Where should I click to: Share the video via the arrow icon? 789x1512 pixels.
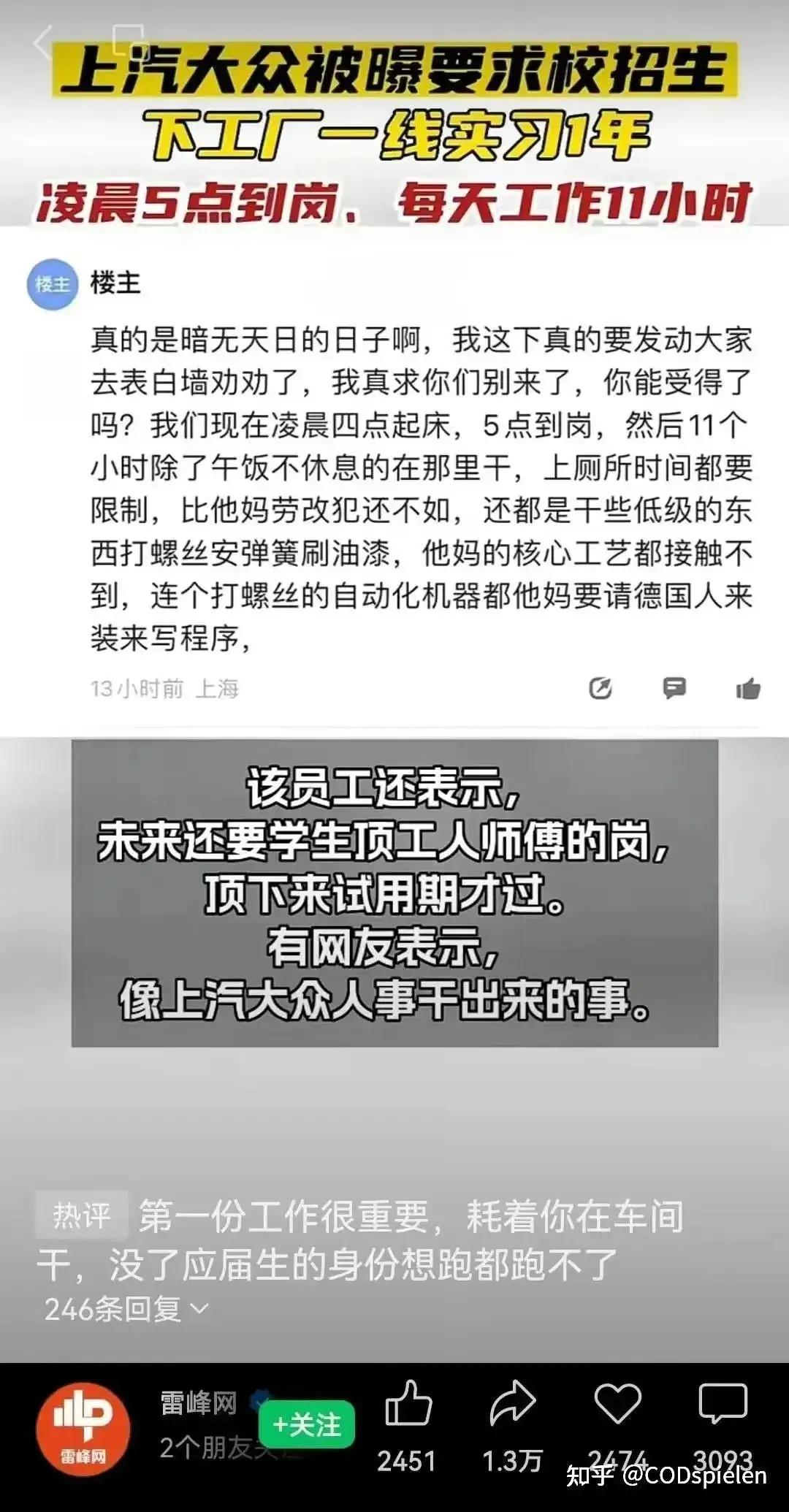[x=513, y=1402]
